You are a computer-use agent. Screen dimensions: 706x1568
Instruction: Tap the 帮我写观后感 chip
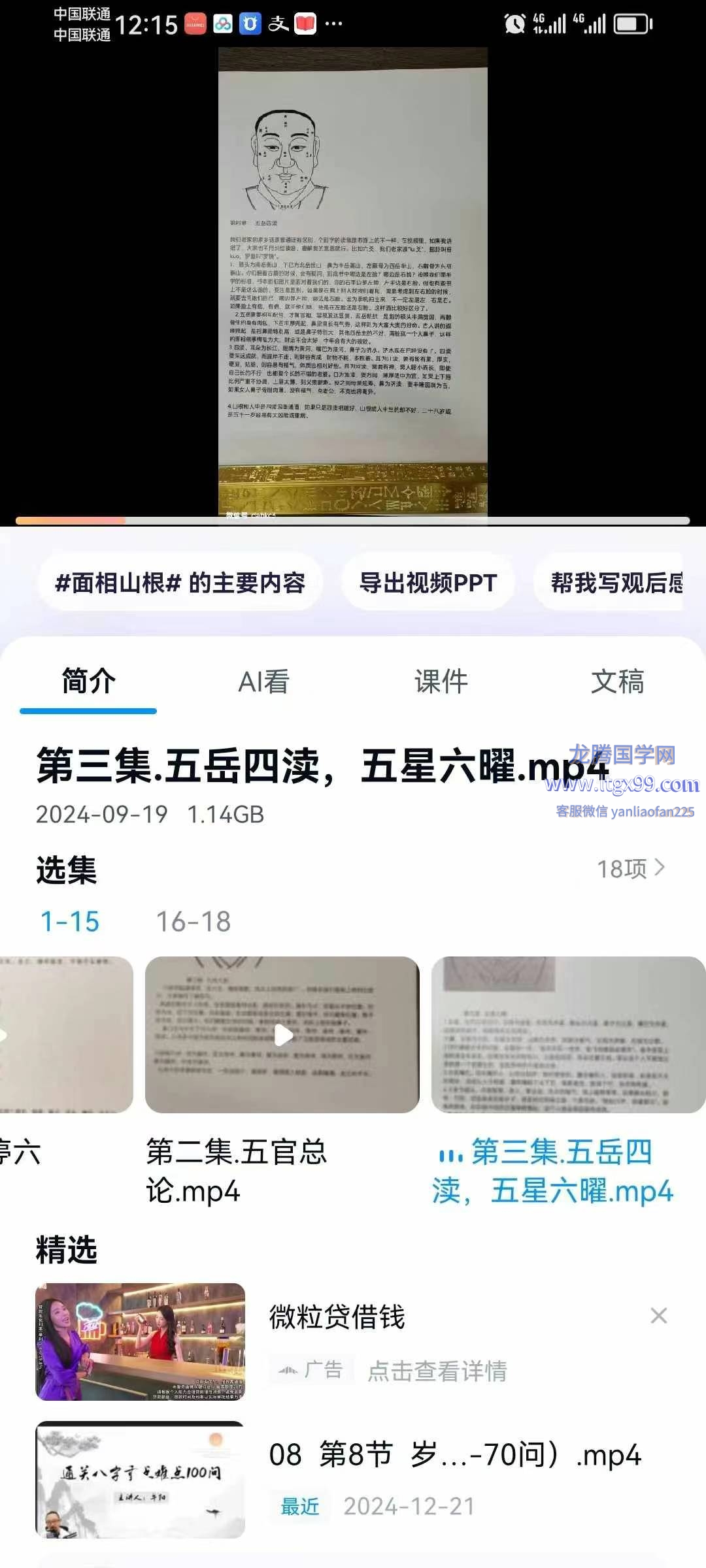[614, 582]
